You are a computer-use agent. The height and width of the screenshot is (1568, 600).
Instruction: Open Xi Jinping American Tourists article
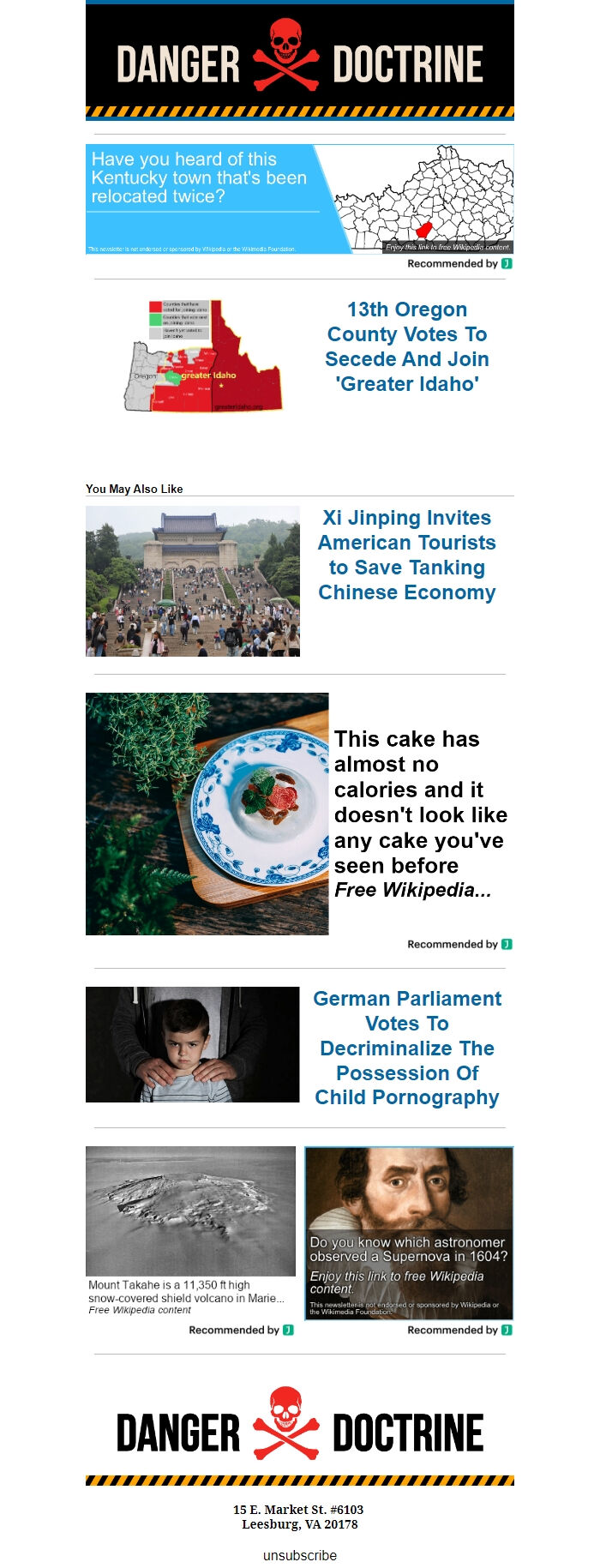(406, 555)
